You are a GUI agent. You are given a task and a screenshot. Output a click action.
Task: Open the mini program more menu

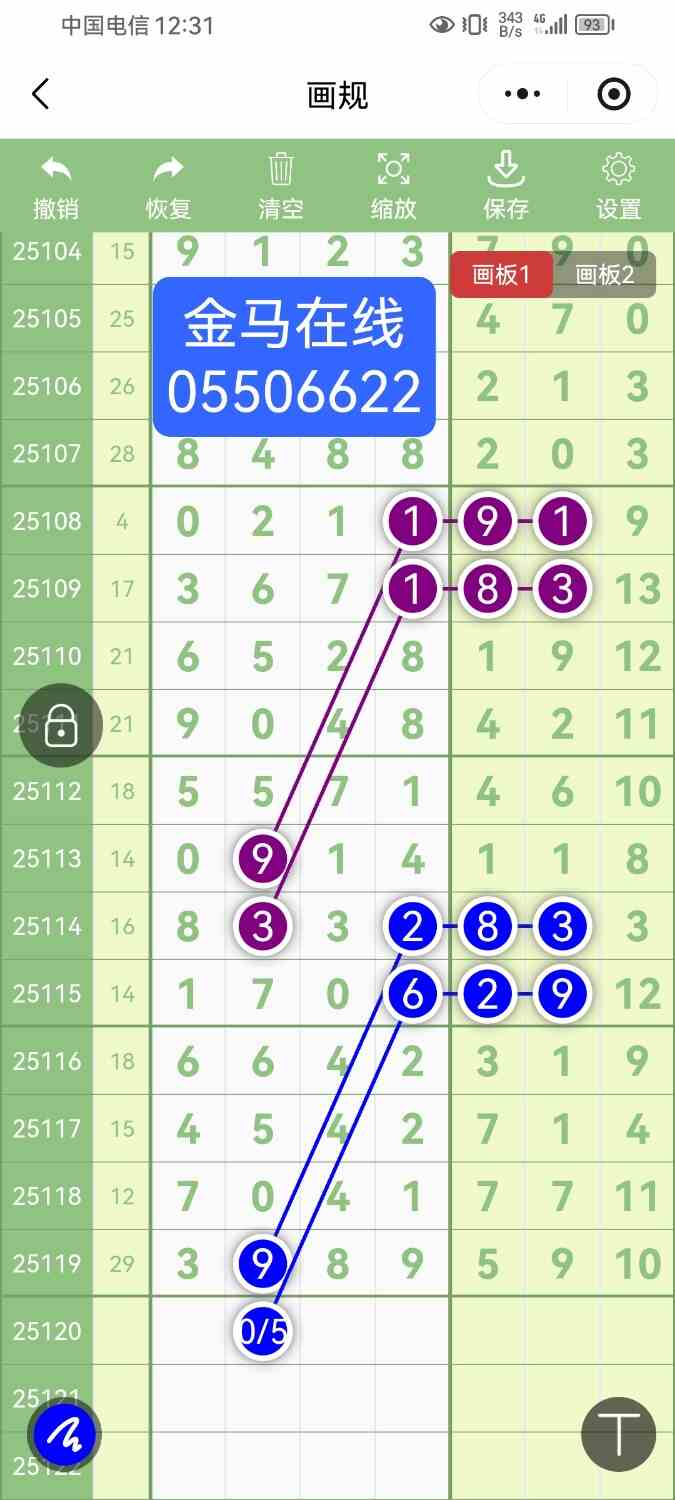(522, 95)
